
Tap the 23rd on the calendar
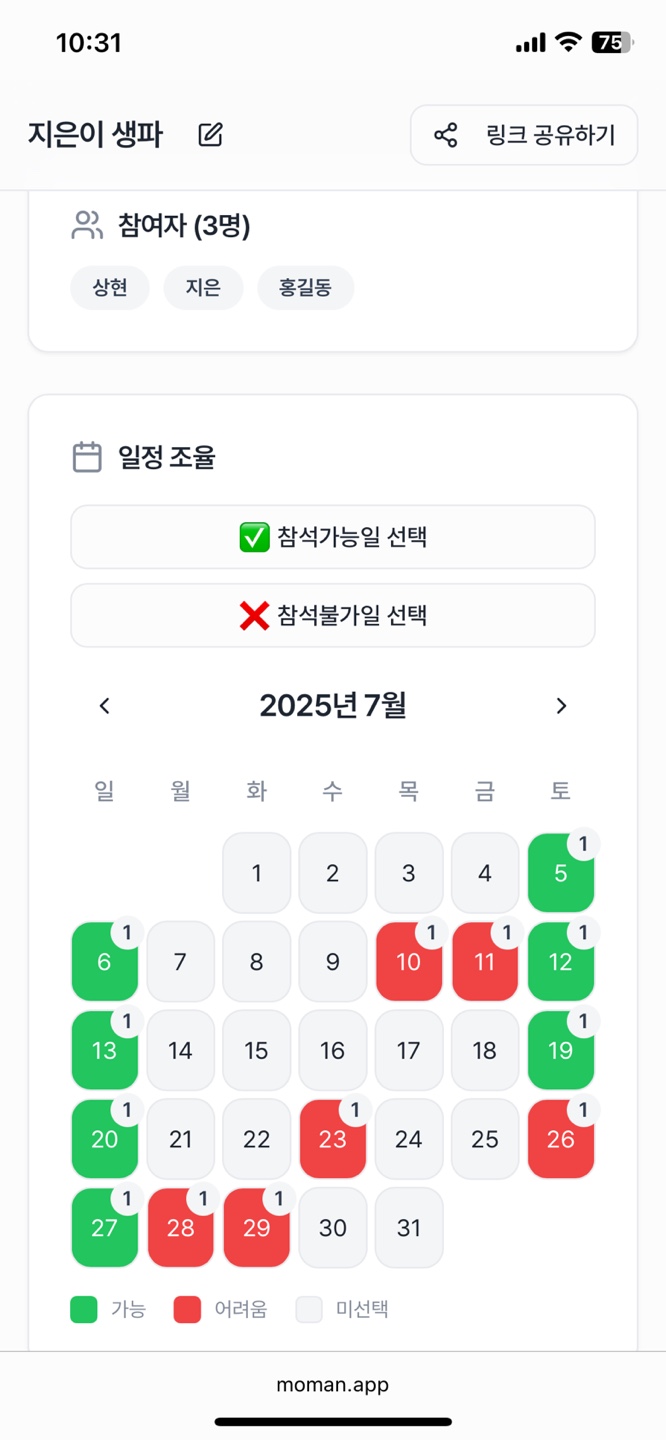pyautogui.click(x=333, y=1139)
